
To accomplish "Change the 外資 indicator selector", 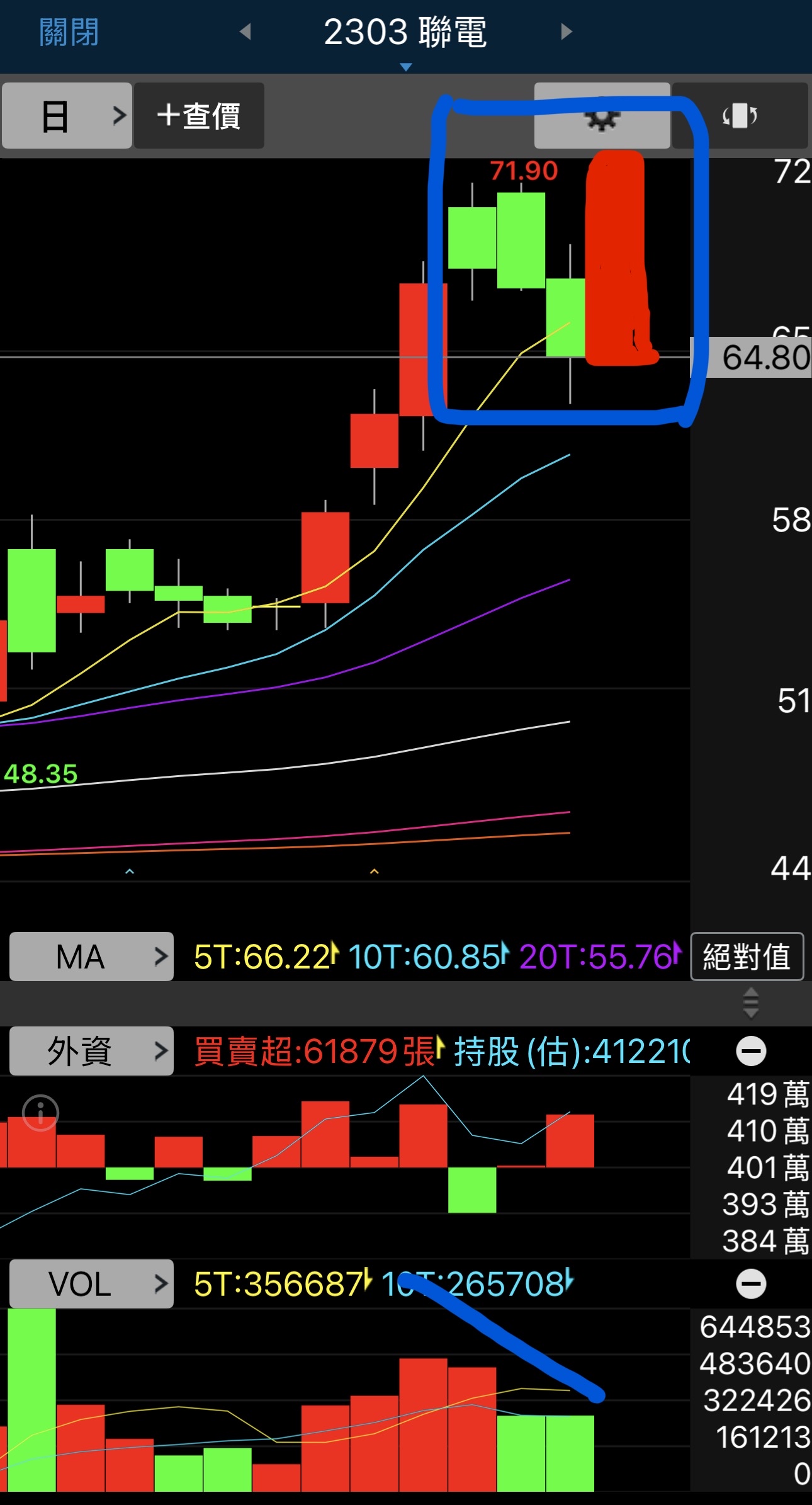I will [x=91, y=1051].
